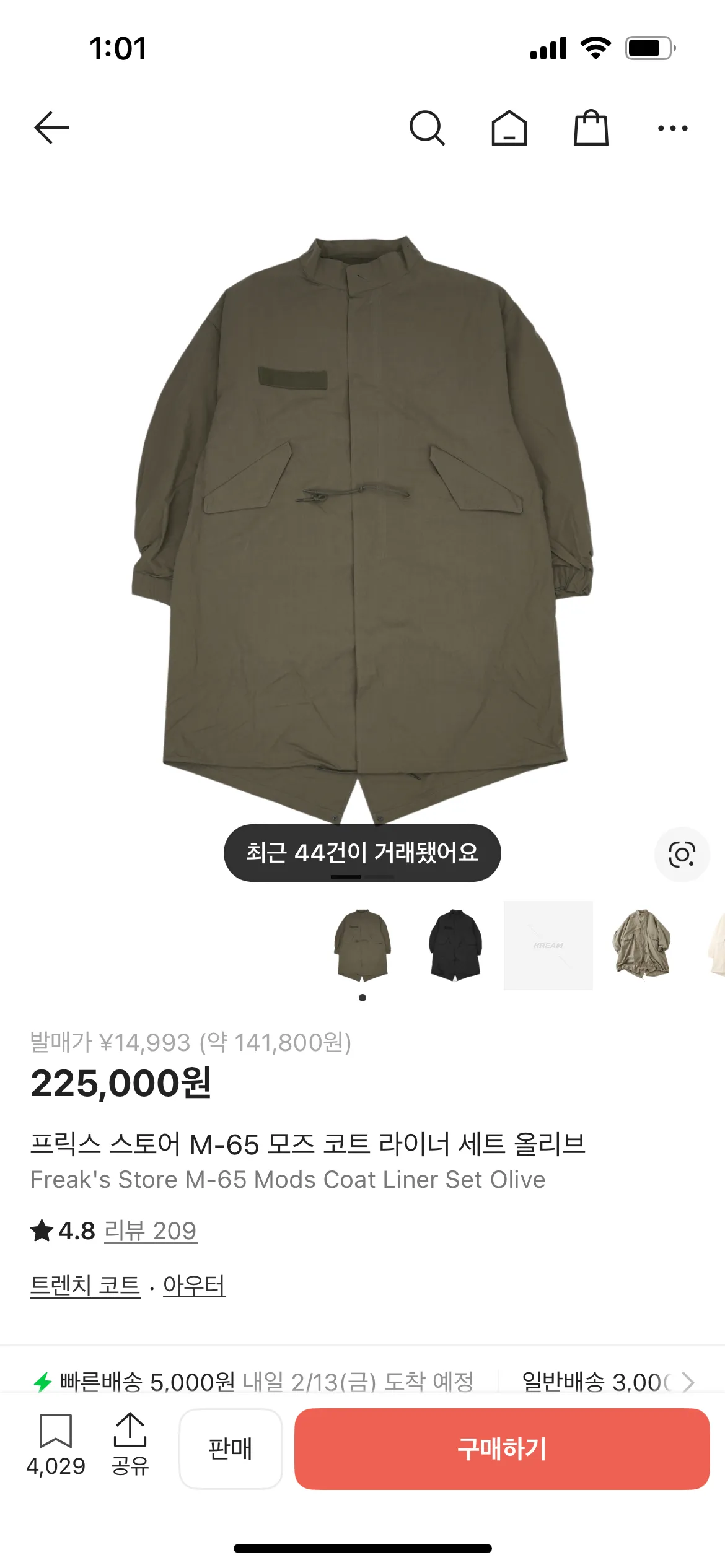Image resolution: width=725 pixels, height=1568 pixels.
Task: Open the shopping bag icon
Action: [592, 128]
